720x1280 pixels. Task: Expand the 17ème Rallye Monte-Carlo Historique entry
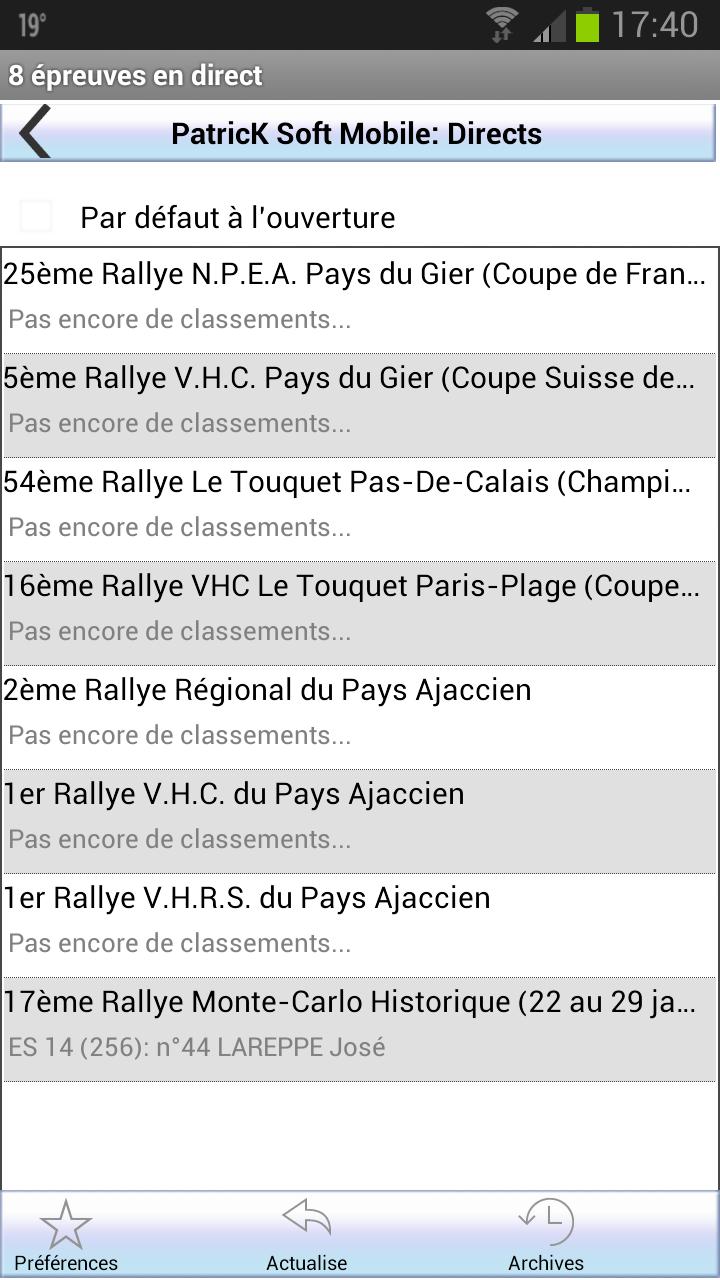tap(360, 1023)
